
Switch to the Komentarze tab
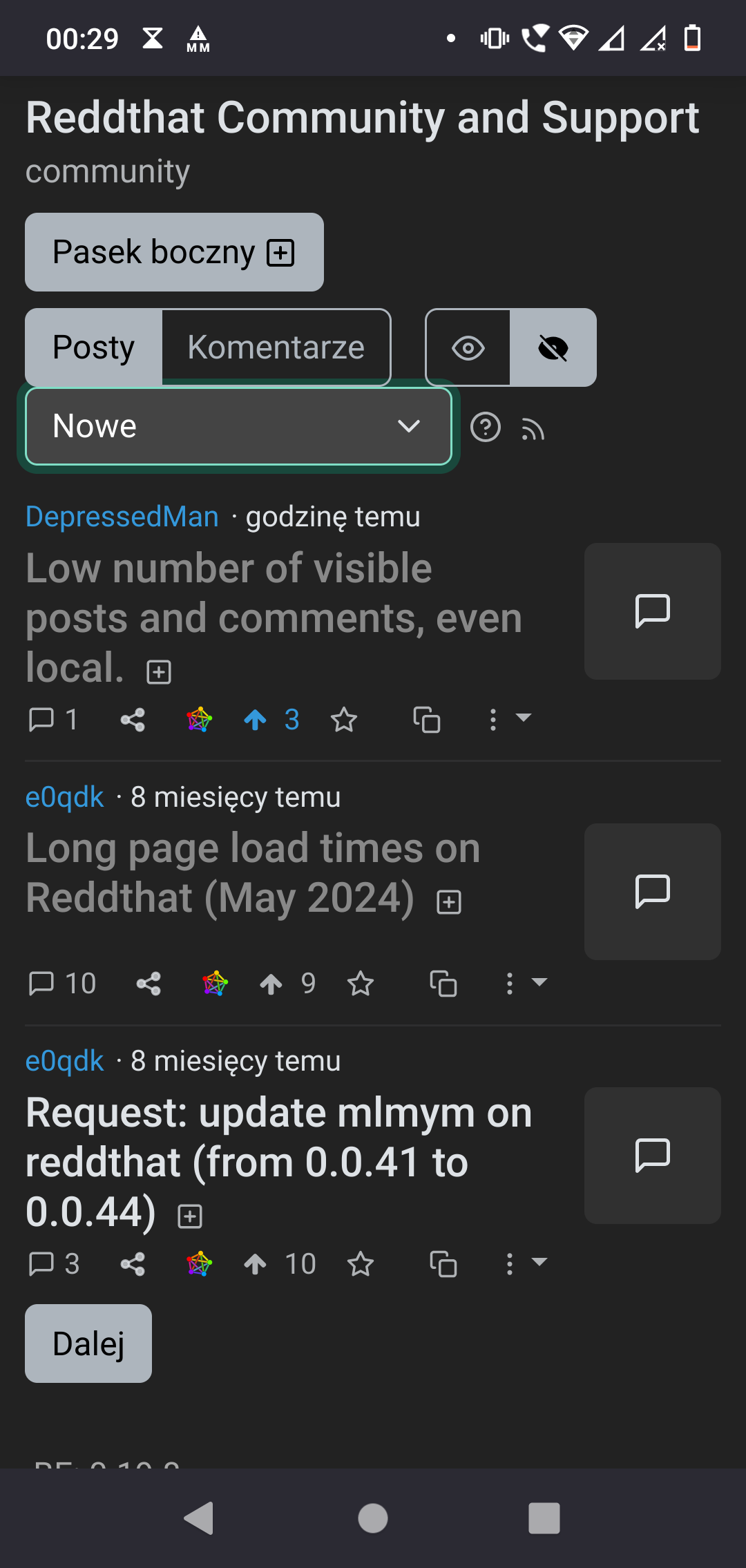point(276,347)
